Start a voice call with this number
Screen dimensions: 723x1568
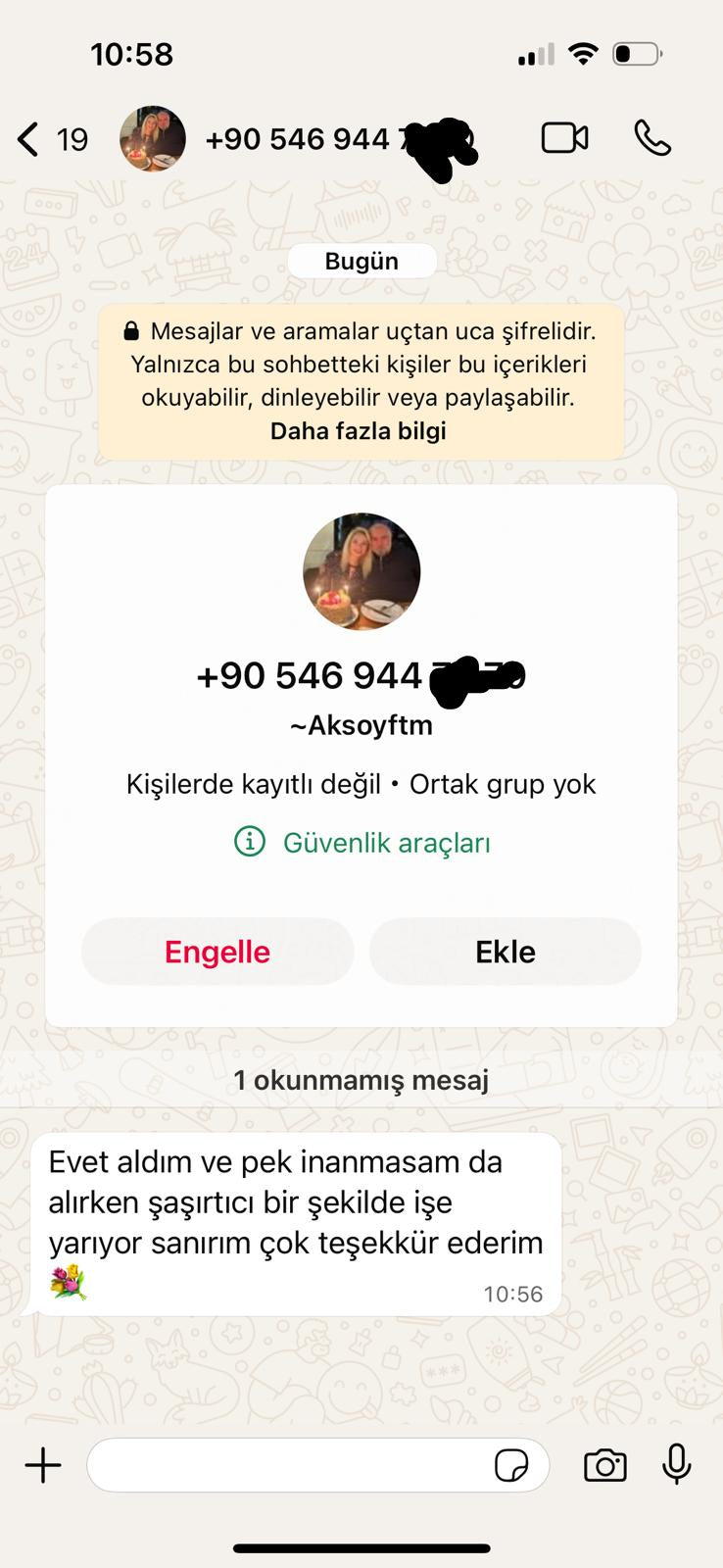click(x=652, y=138)
